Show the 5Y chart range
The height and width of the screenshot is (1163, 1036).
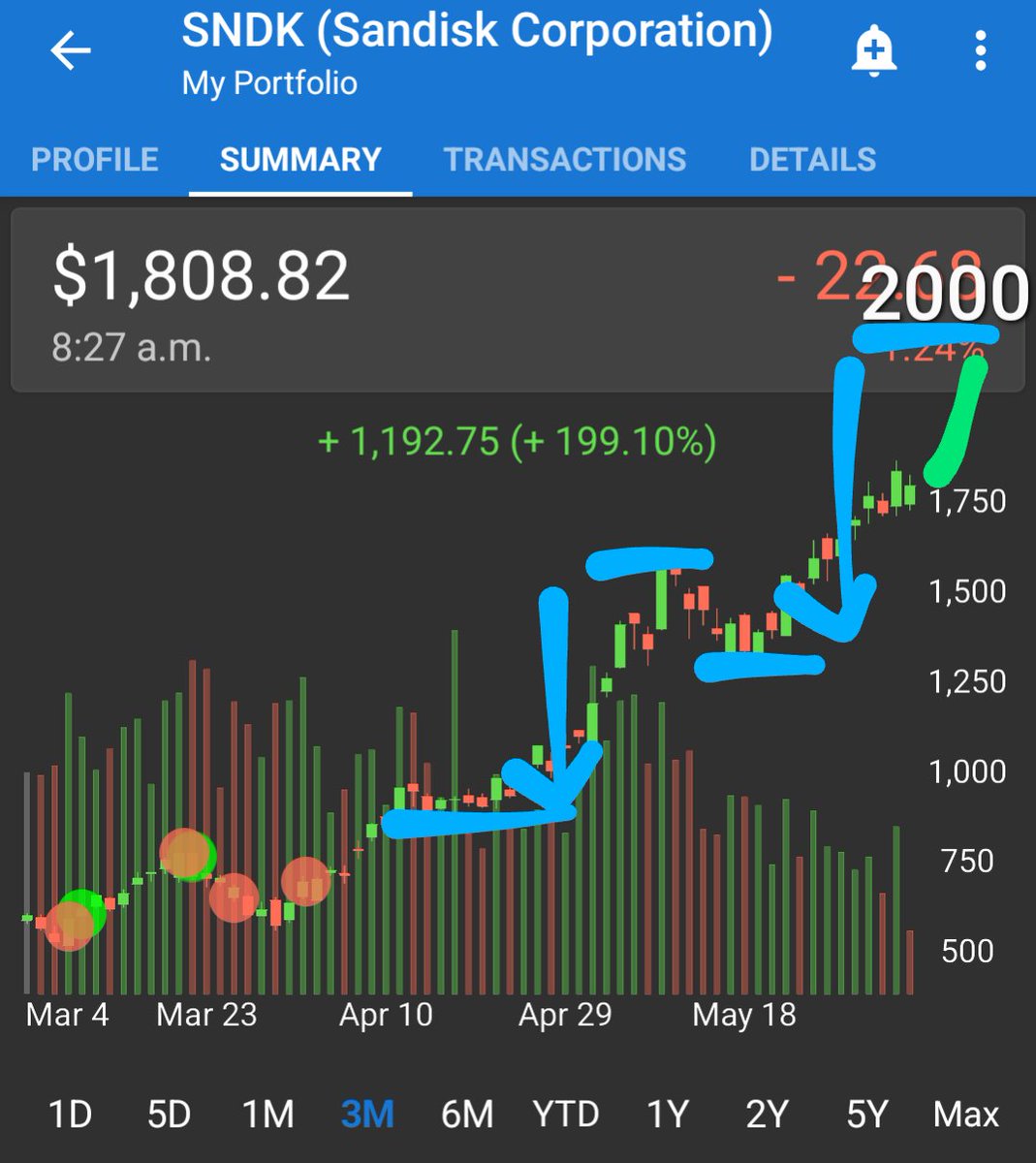click(866, 1115)
